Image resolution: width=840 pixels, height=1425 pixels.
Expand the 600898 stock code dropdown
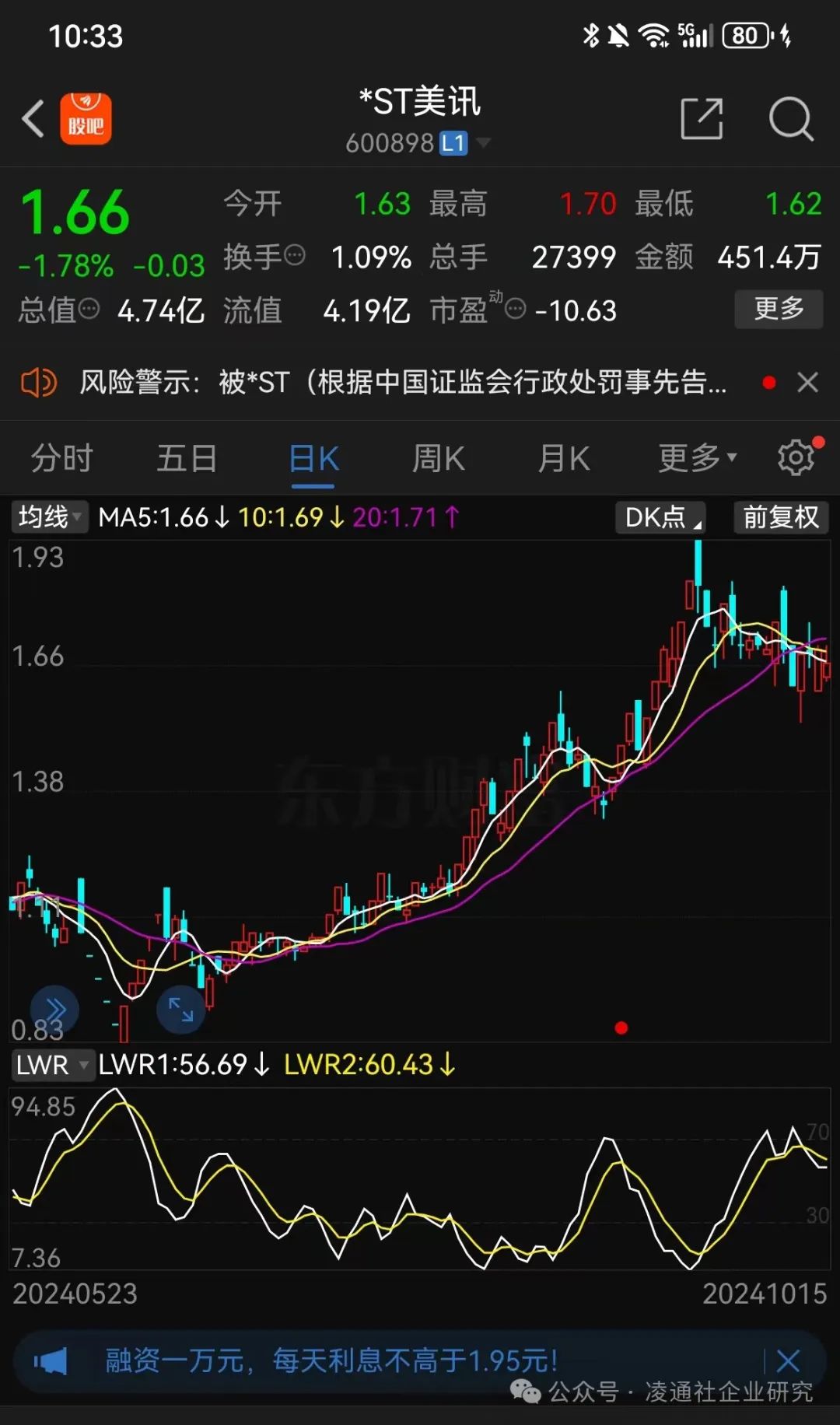tap(483, 142)
